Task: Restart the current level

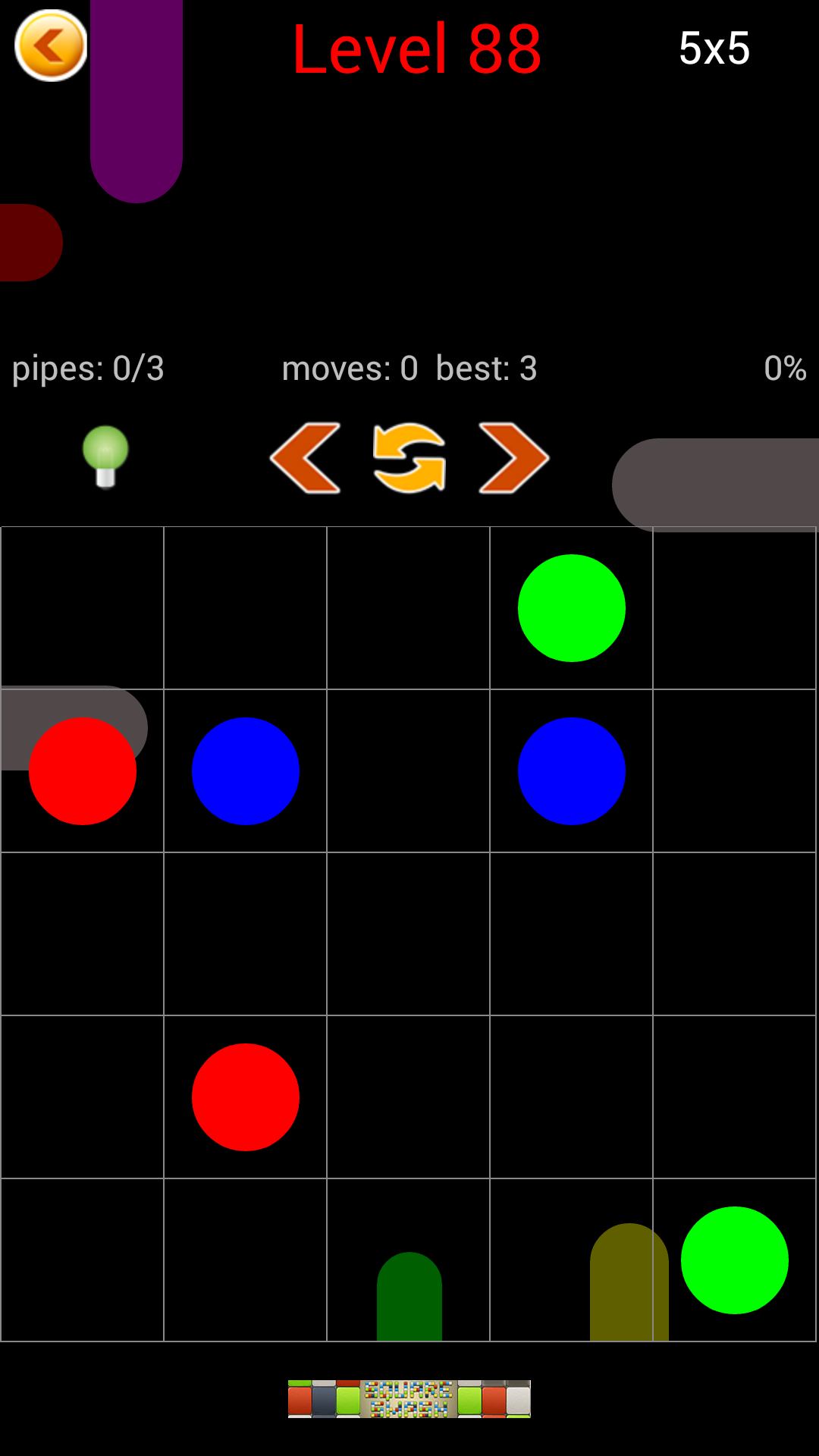Action: coord(409,457)
